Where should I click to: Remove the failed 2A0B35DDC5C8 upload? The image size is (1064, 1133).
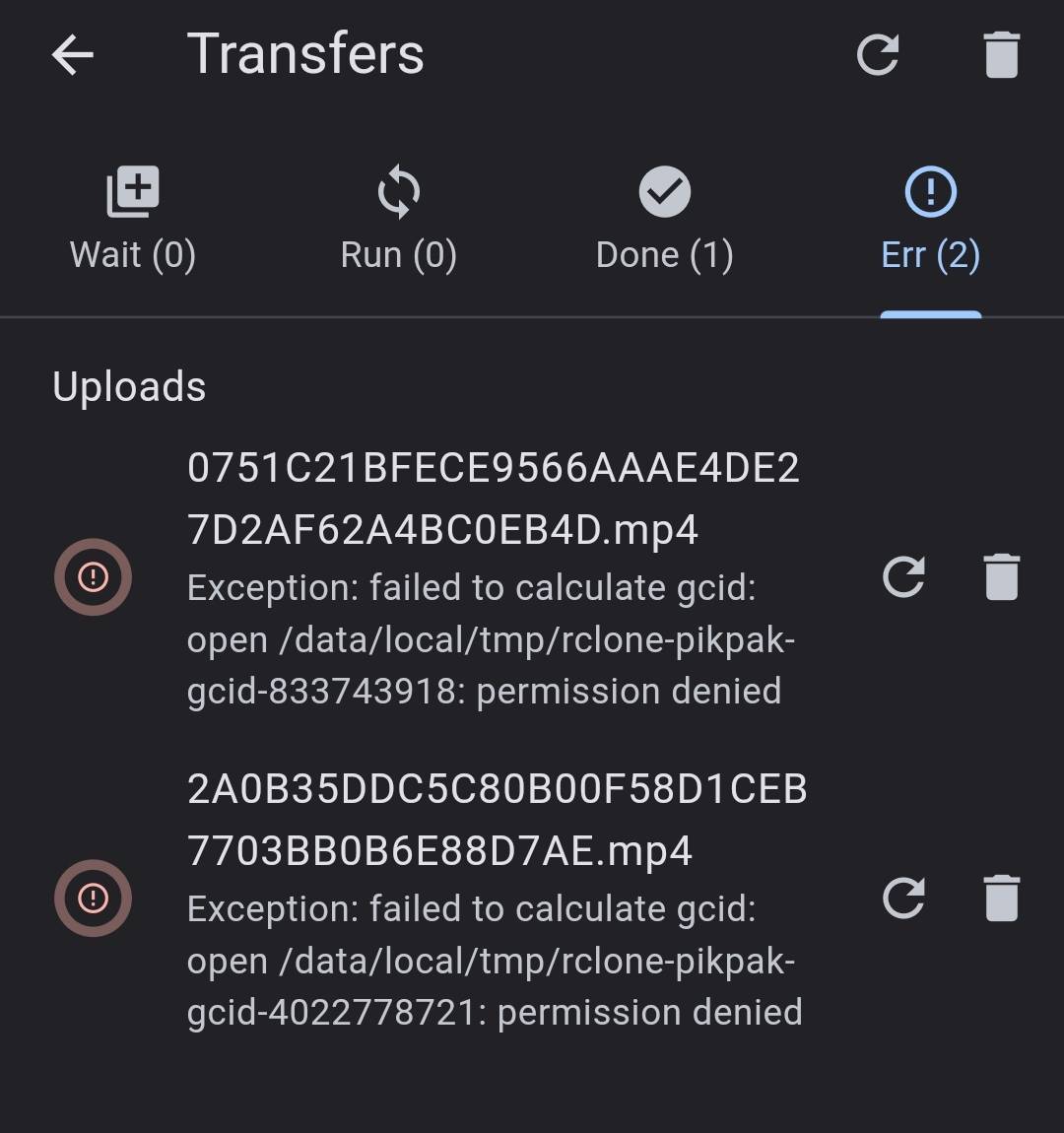coord(1001,899)
